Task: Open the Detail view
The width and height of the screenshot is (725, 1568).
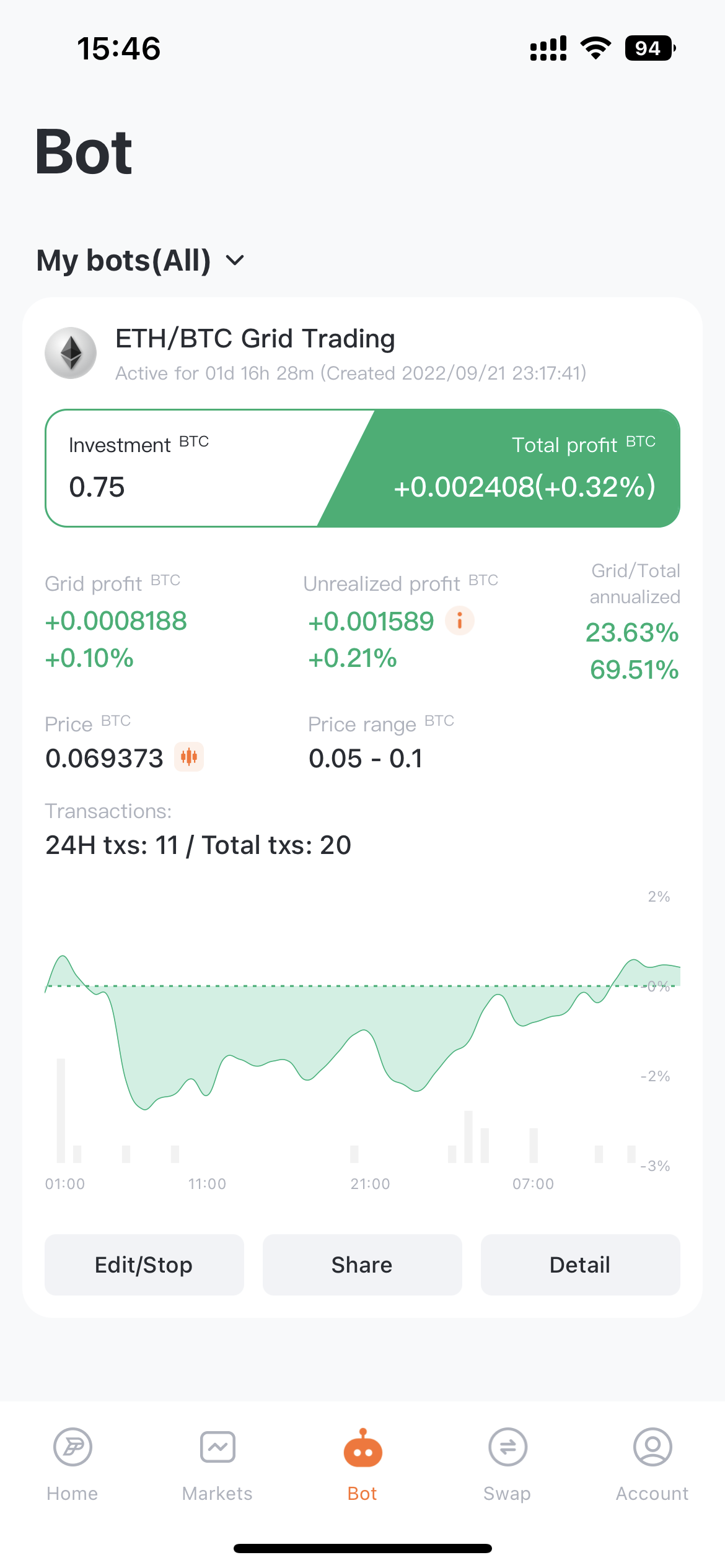Action: (x=580, y=1265)
